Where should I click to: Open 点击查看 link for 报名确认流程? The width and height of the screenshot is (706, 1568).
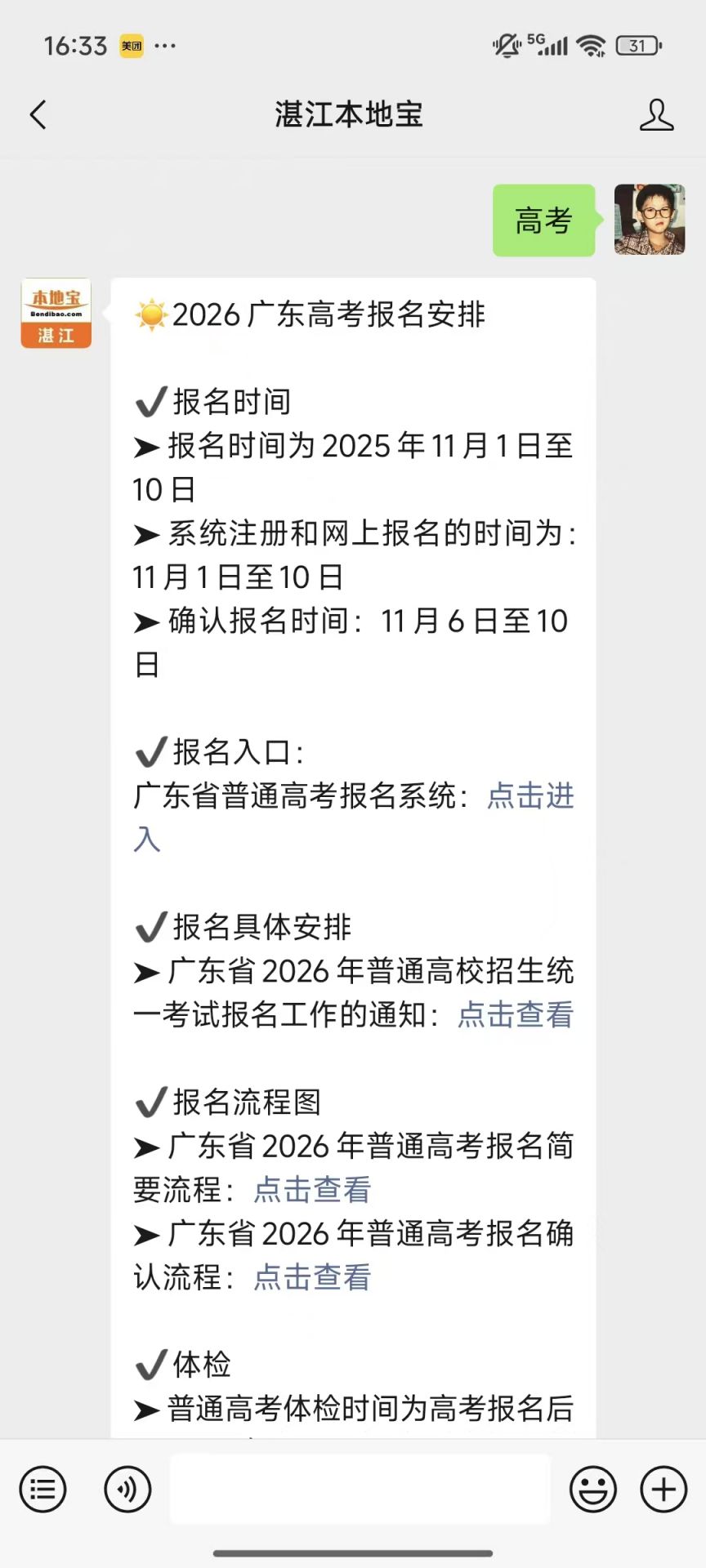[312, 1277]
